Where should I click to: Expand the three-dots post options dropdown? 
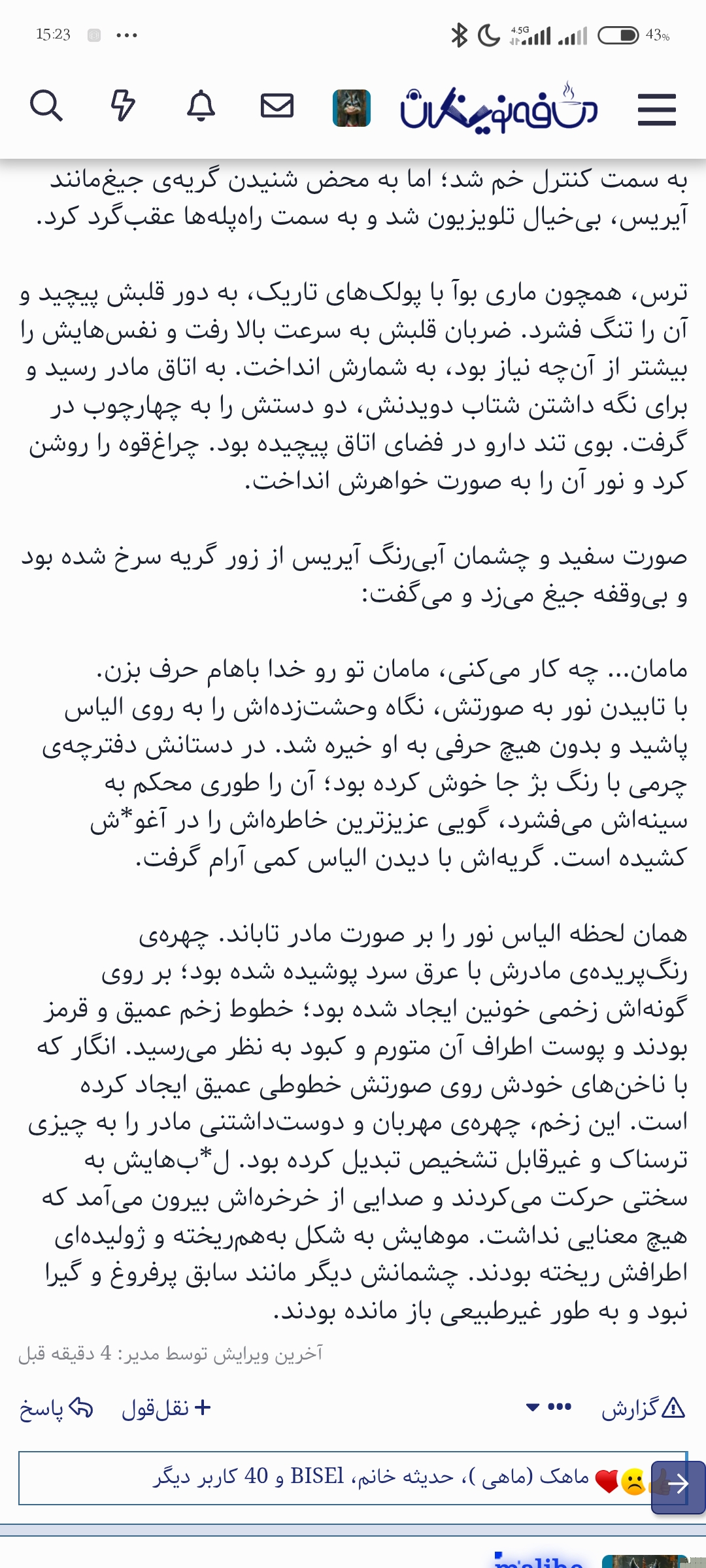point(549,1407)
